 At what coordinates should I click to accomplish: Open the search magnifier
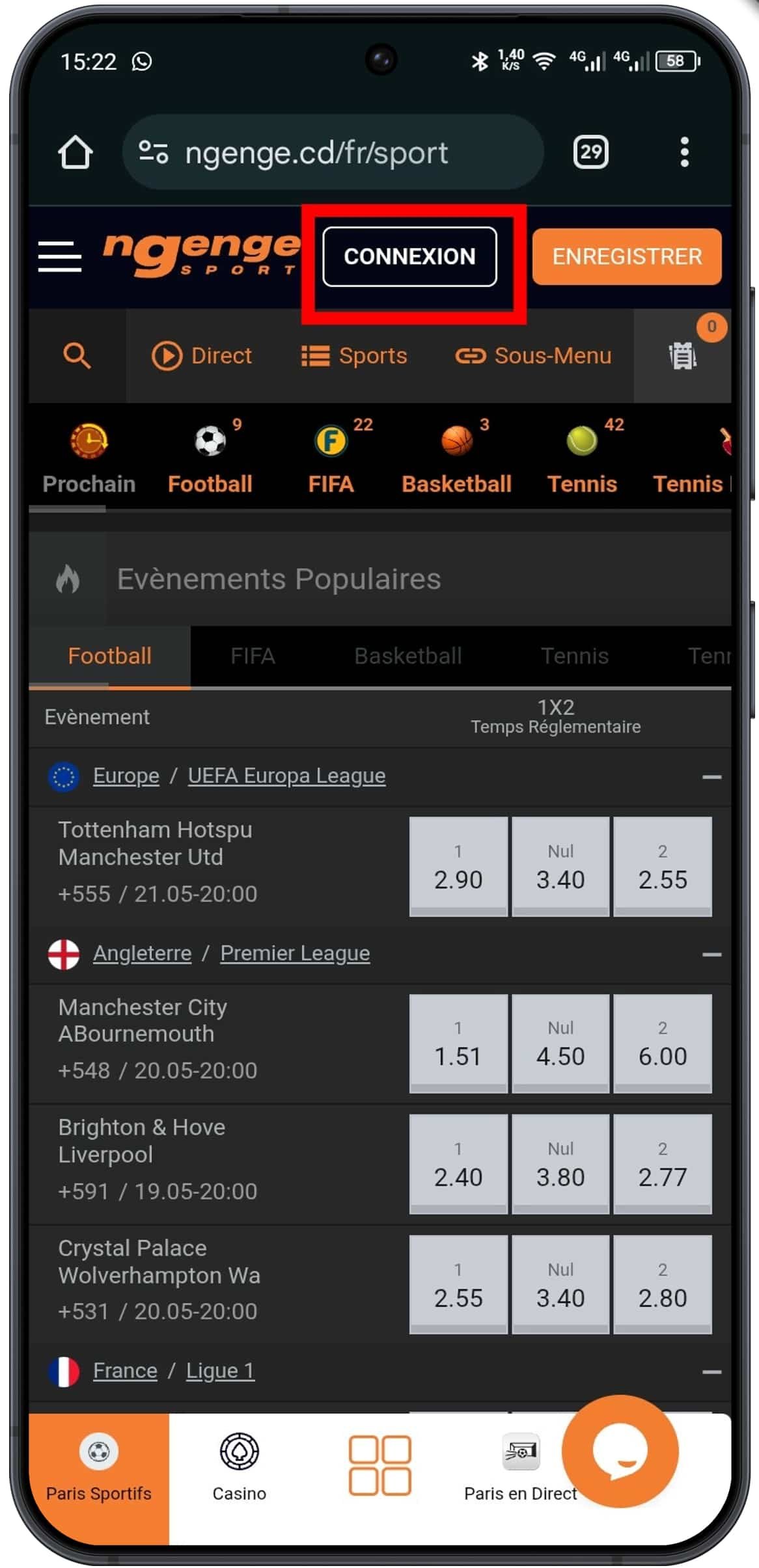coord(76,355)
